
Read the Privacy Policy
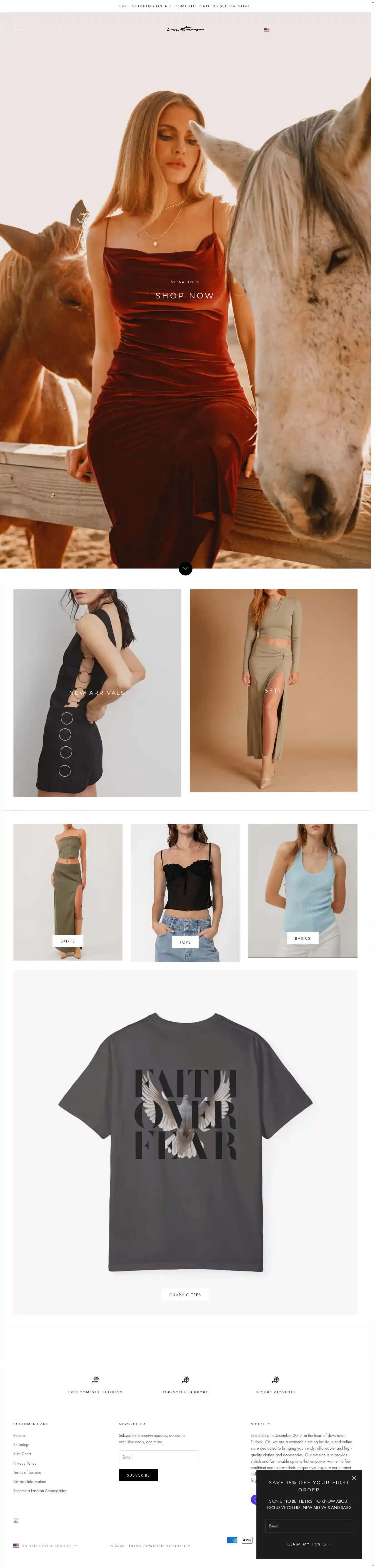pos(25,1463)
